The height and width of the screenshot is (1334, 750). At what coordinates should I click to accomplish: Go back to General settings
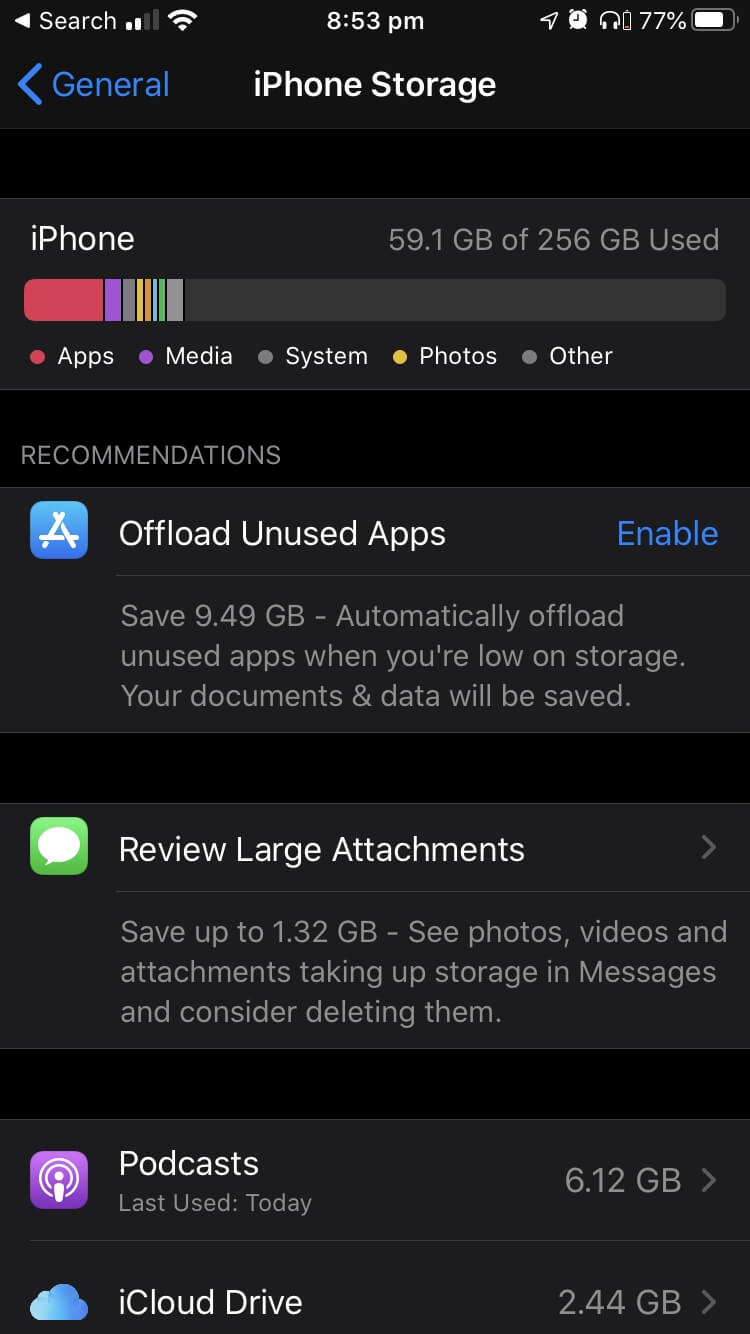[94, 85]
